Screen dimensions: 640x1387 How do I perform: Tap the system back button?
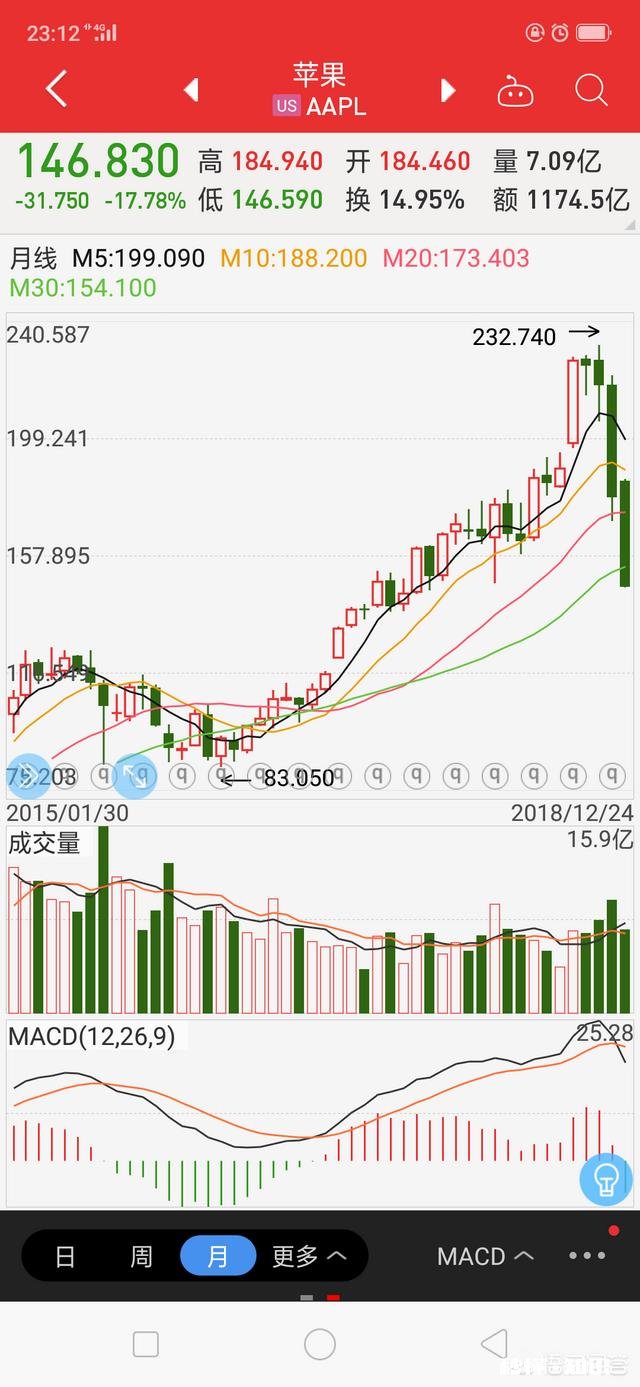[494, 1344]
